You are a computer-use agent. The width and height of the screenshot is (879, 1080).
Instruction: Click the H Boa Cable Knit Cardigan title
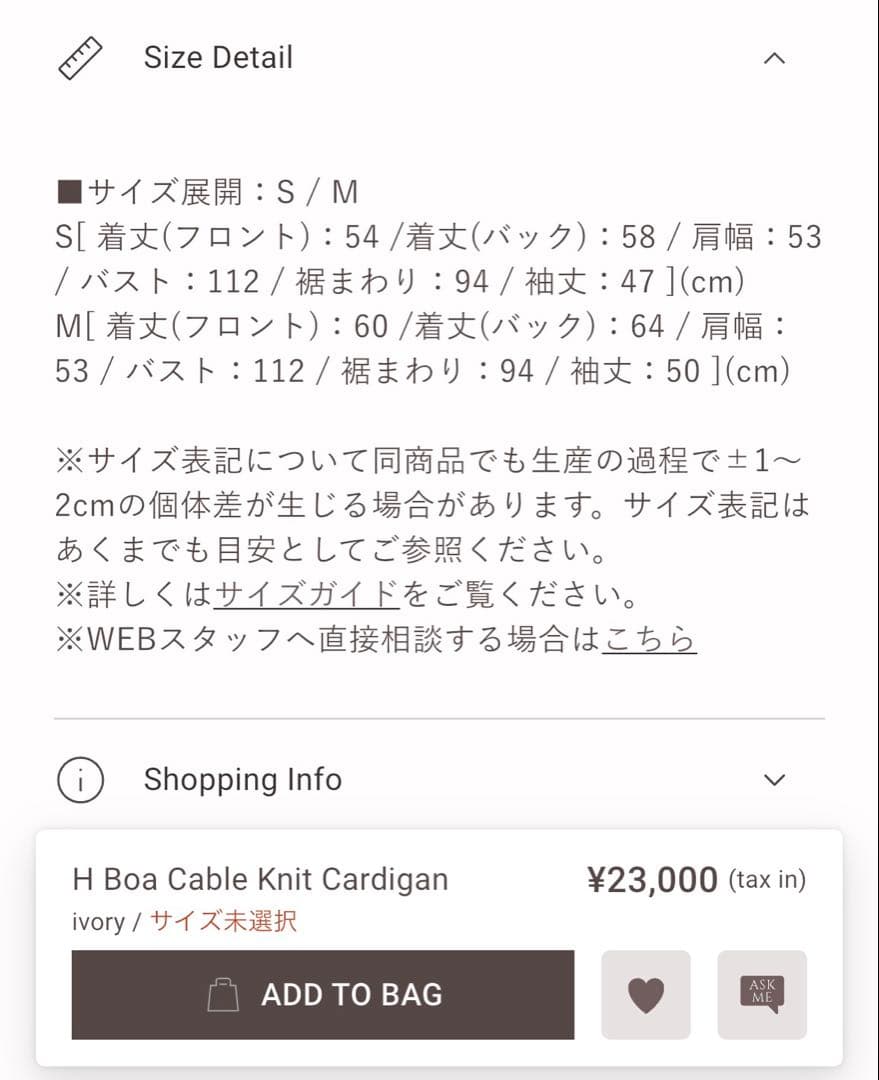(x=258, y=879)
